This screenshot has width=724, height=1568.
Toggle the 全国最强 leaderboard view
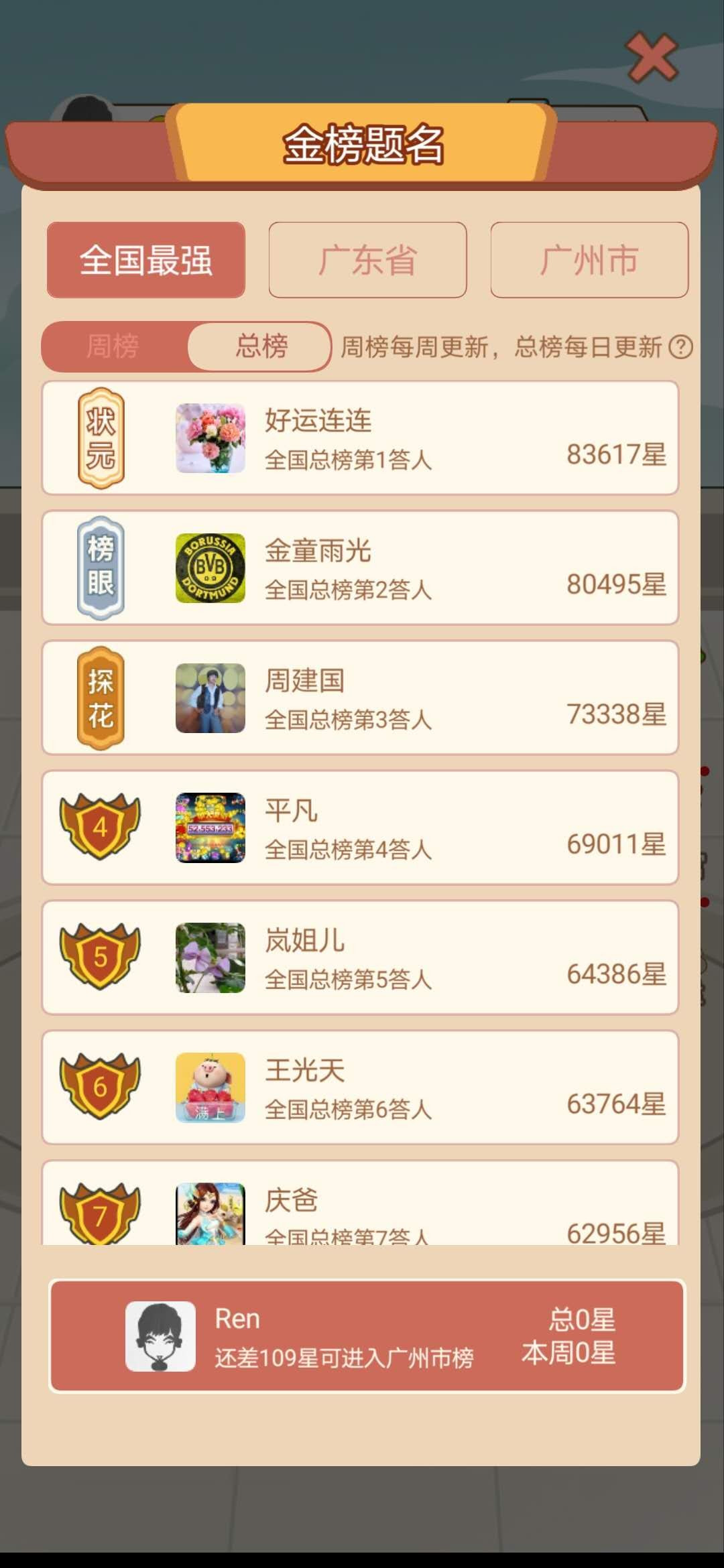pyautogui.click(x=147, y=261)
